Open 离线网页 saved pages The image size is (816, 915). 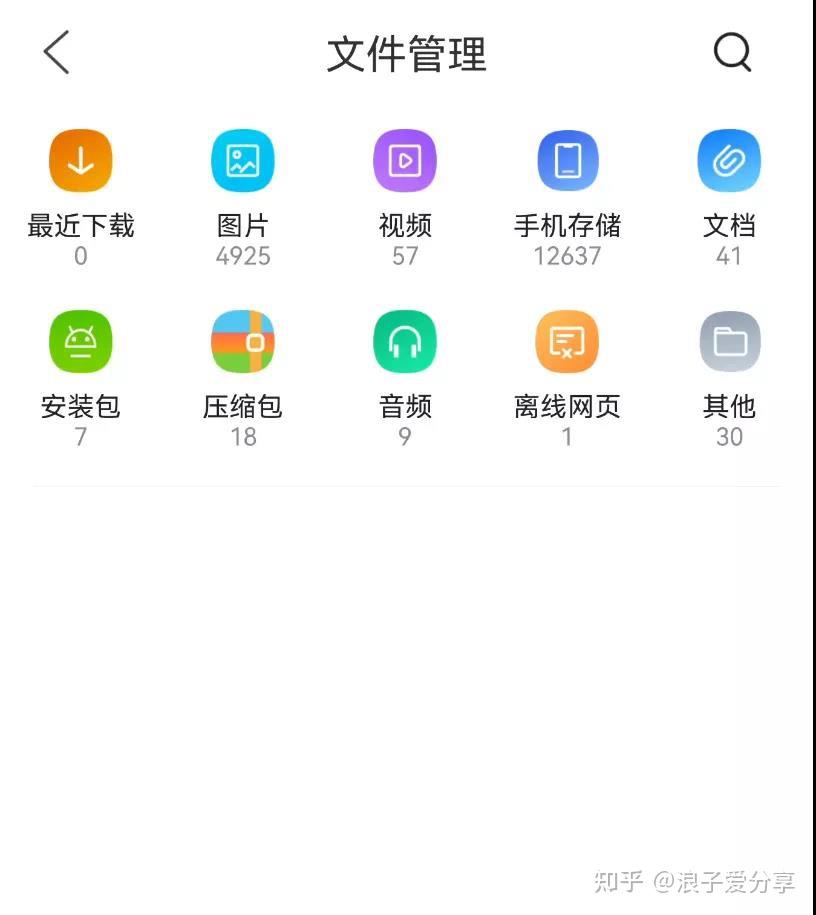[567, 343]
